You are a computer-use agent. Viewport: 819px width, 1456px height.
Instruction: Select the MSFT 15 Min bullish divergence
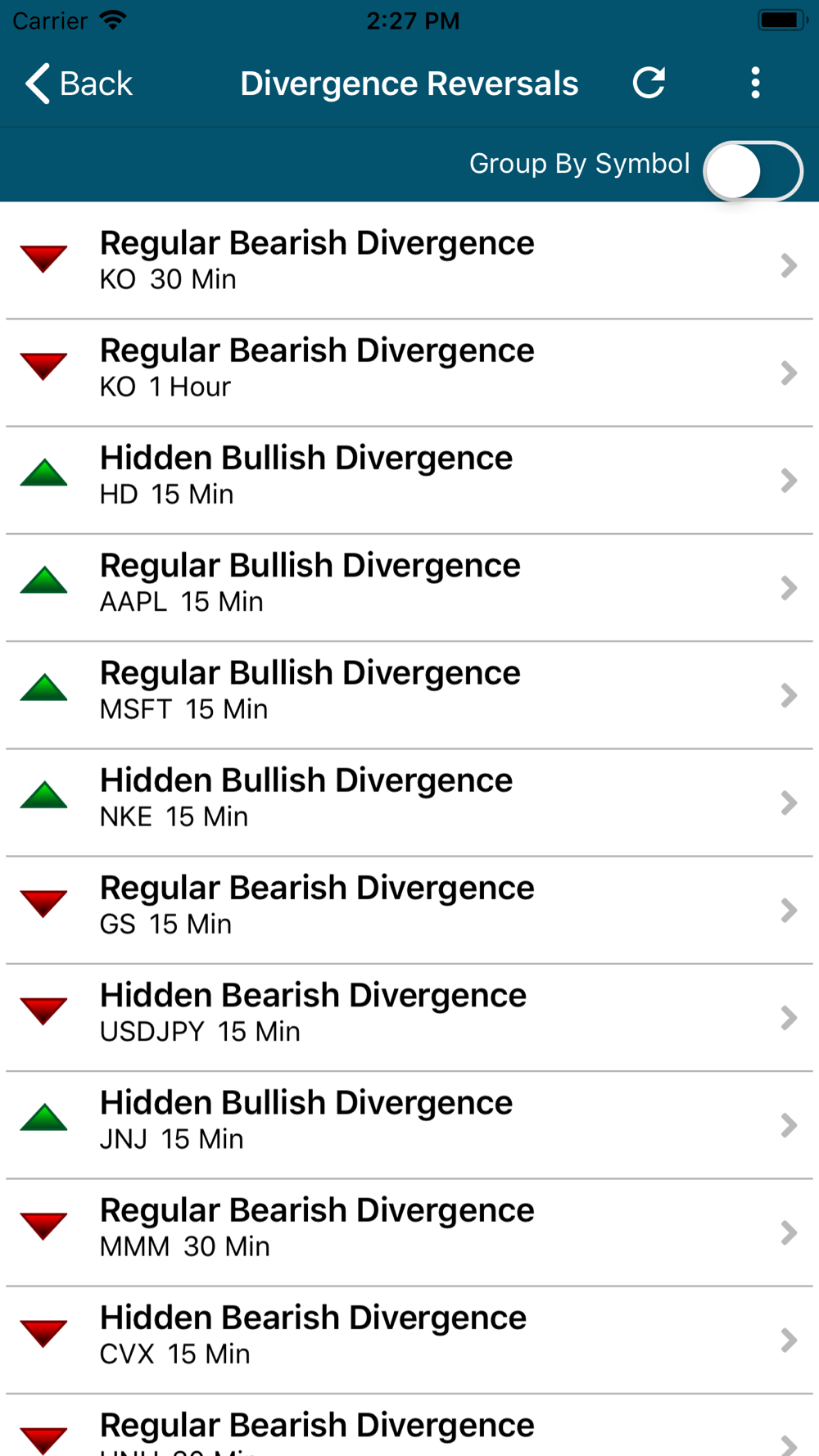[x=409, y=695]
